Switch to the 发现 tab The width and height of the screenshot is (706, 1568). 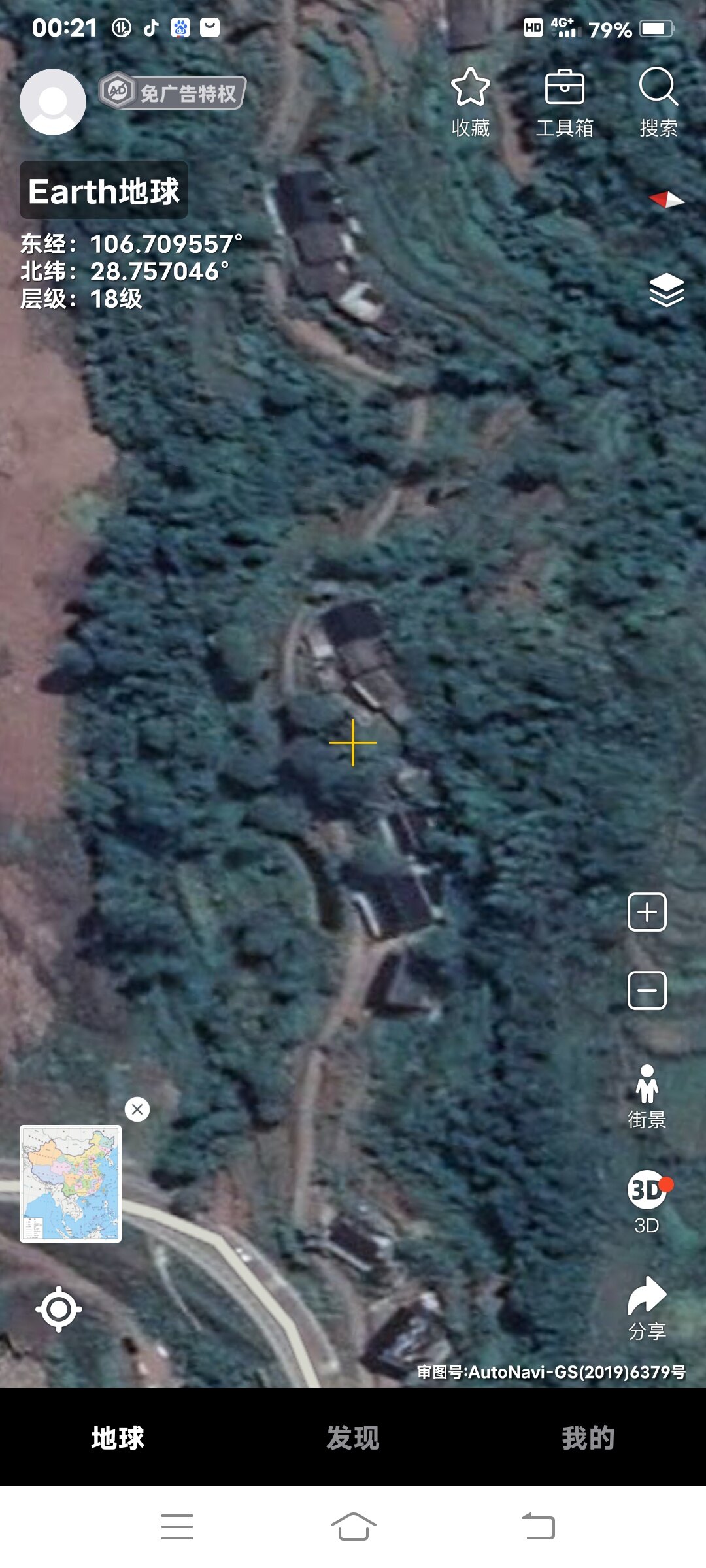(x=353, y=1438)
